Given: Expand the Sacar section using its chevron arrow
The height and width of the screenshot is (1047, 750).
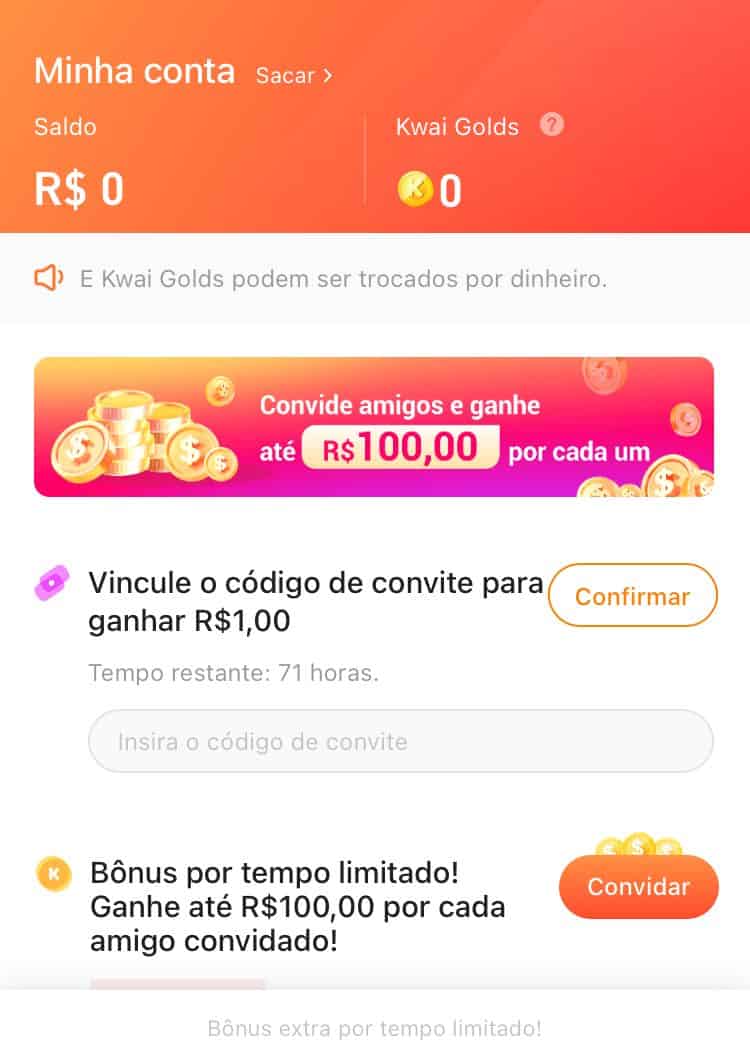Looking at the screenshot, I should [x=325, y=75].
